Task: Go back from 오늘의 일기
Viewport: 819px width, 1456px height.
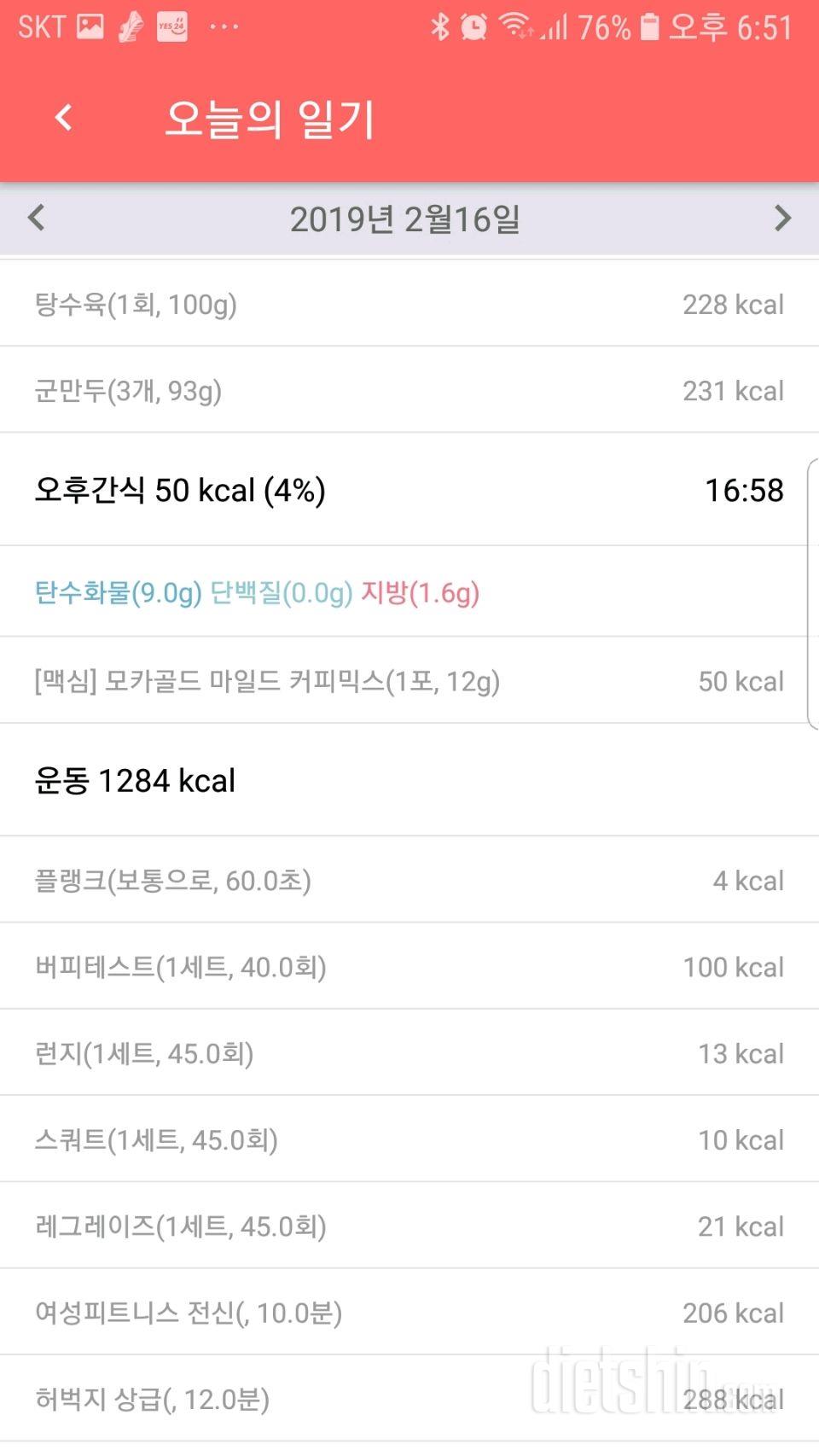Action: pos(64,117)
